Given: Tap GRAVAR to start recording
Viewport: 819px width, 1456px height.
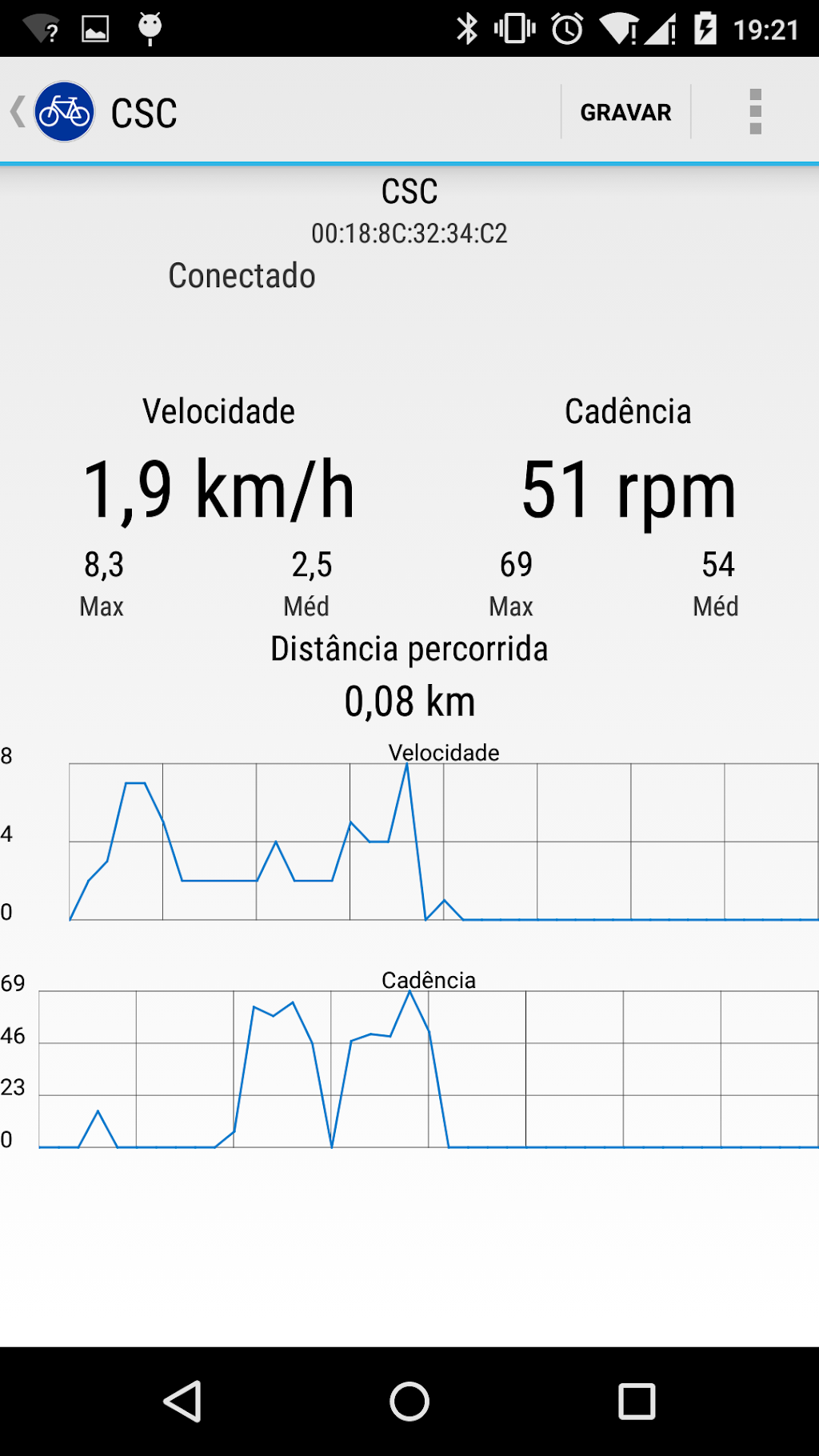Looking at the screenshot, I should 625,112.
